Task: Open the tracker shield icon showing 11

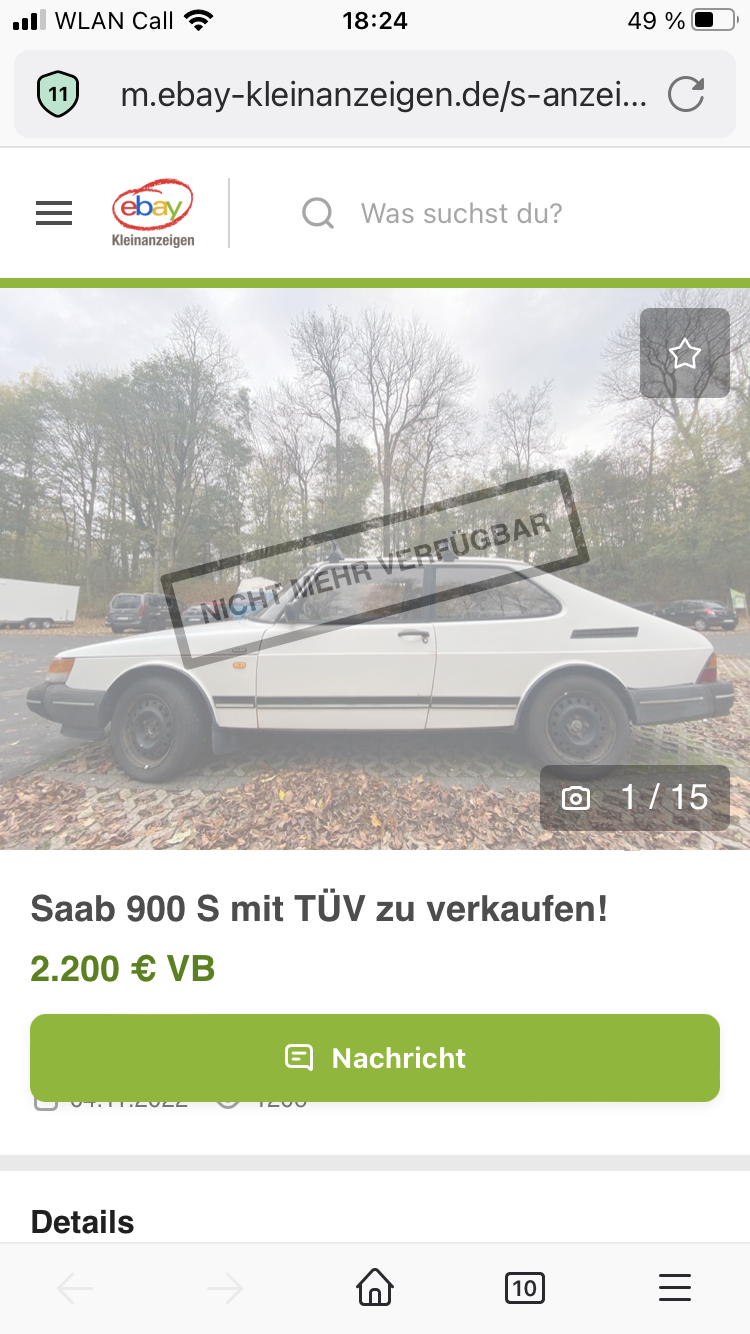Action: (x=58, y=95)
